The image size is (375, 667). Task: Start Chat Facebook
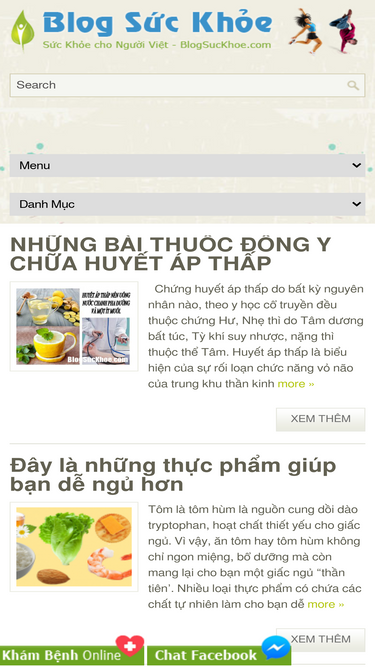(x=219, y=652)
